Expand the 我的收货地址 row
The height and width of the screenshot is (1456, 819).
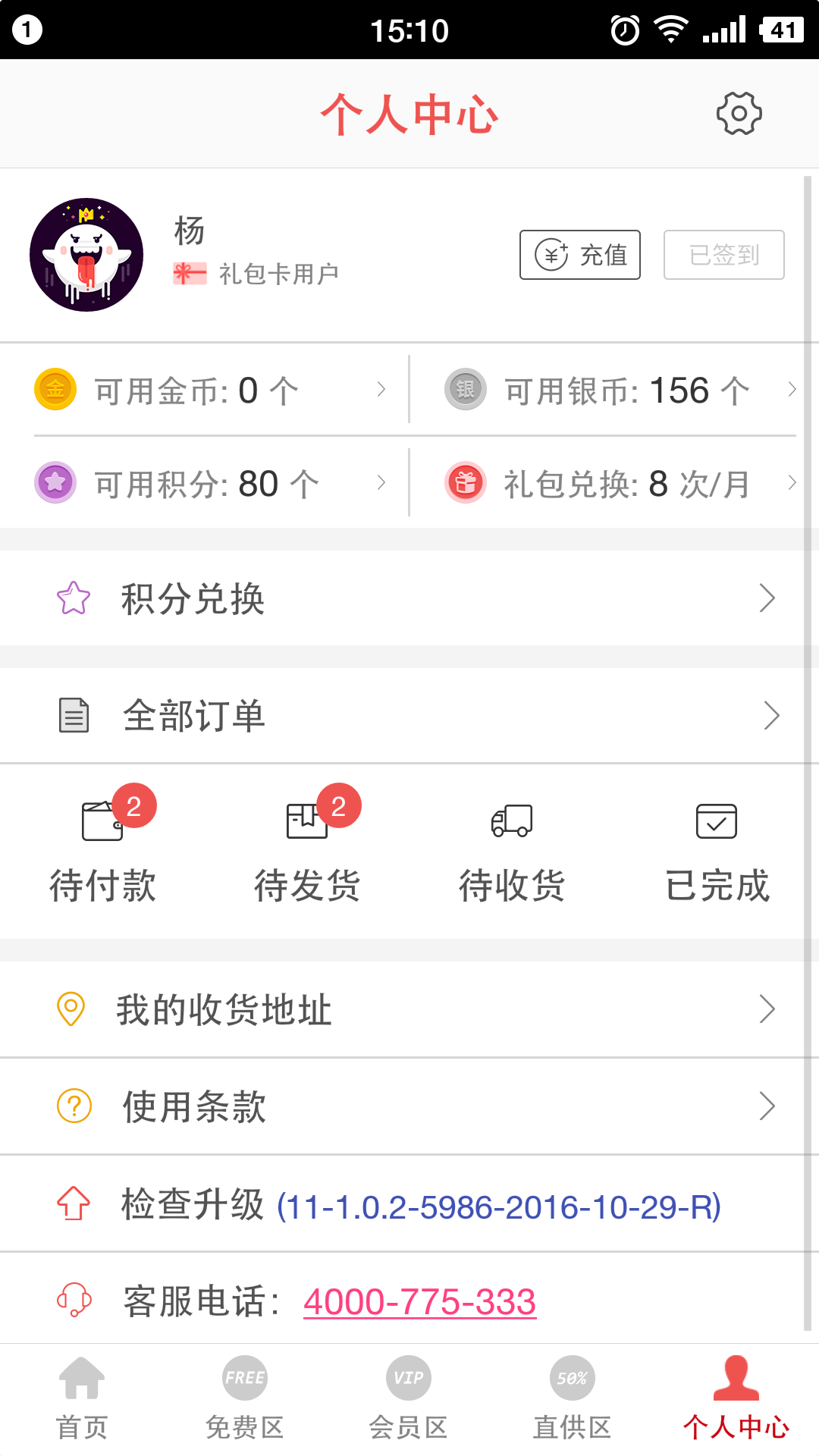click(409, 1009)
